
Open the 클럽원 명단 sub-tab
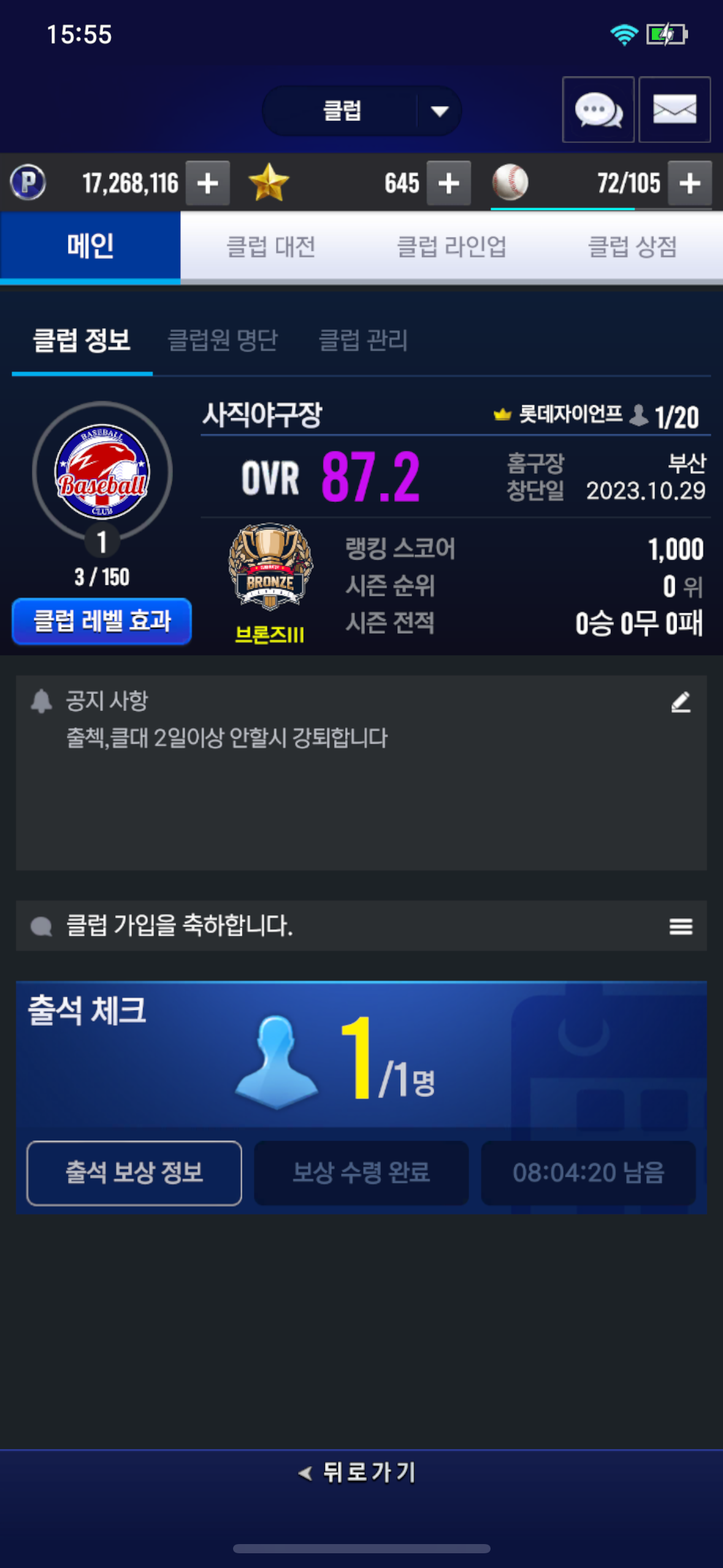[x=223, y=340]
